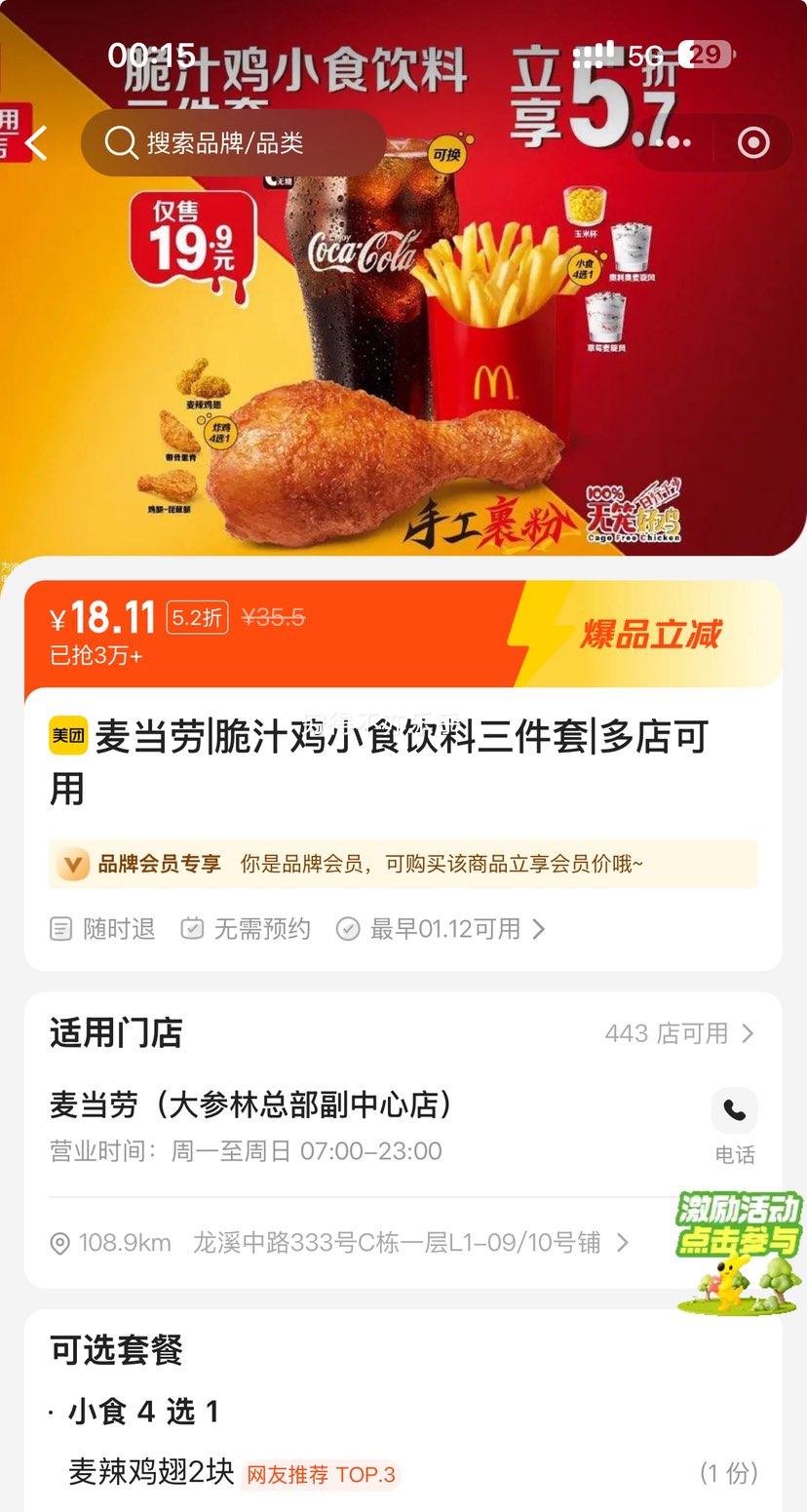This screenshot has height=1512, width=807.
Task: Tap the checkmark icon before 最早01.12可用
Action: coord(349,929)
